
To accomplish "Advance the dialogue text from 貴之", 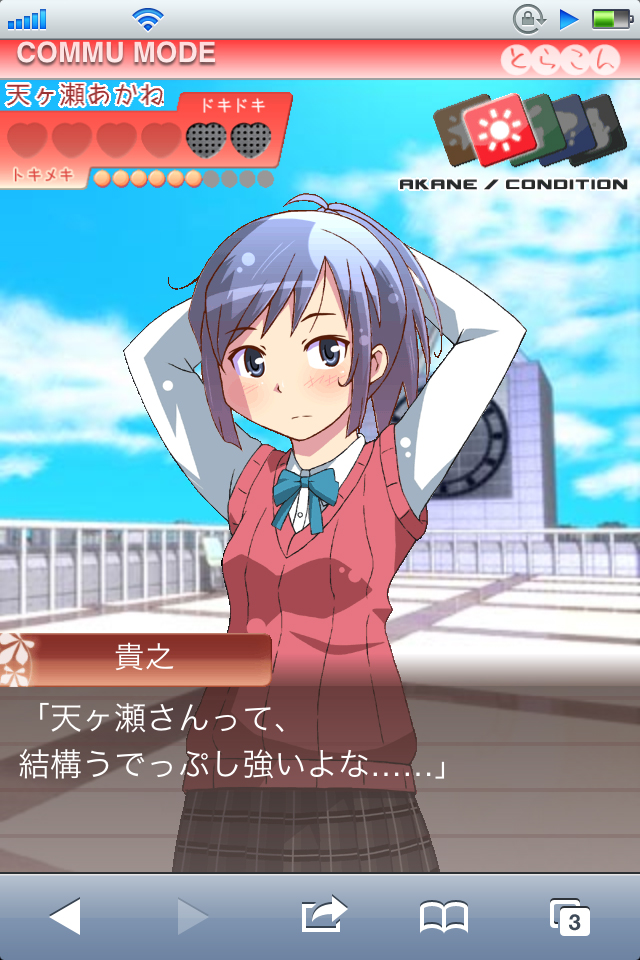I will pyautogui.click(x=320, y=745).
